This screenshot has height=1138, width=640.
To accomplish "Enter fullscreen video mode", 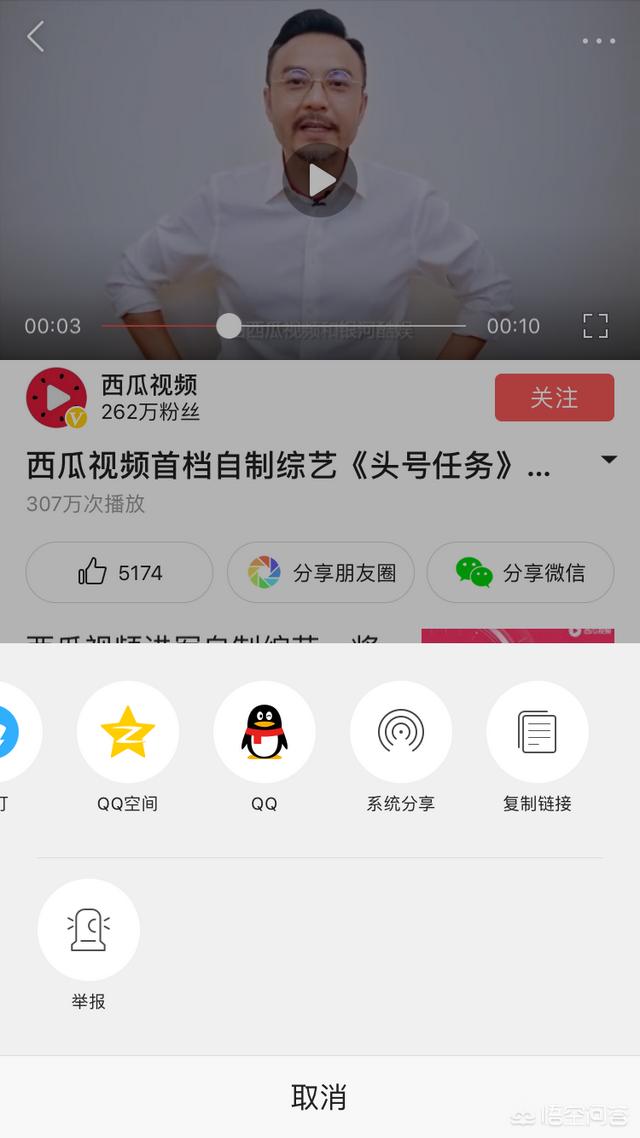I will coord(596,326).
